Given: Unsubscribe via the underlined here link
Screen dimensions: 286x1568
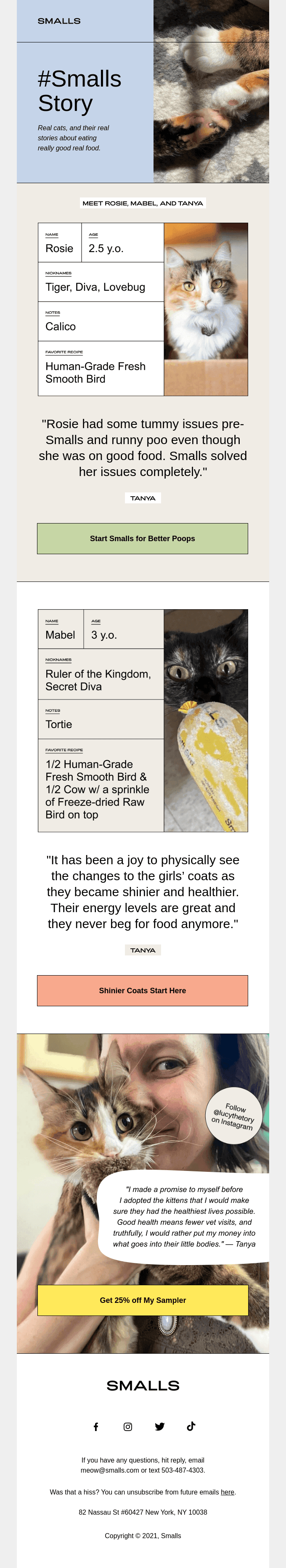Looking at the screenshot, I should (x=228, y=1492).
